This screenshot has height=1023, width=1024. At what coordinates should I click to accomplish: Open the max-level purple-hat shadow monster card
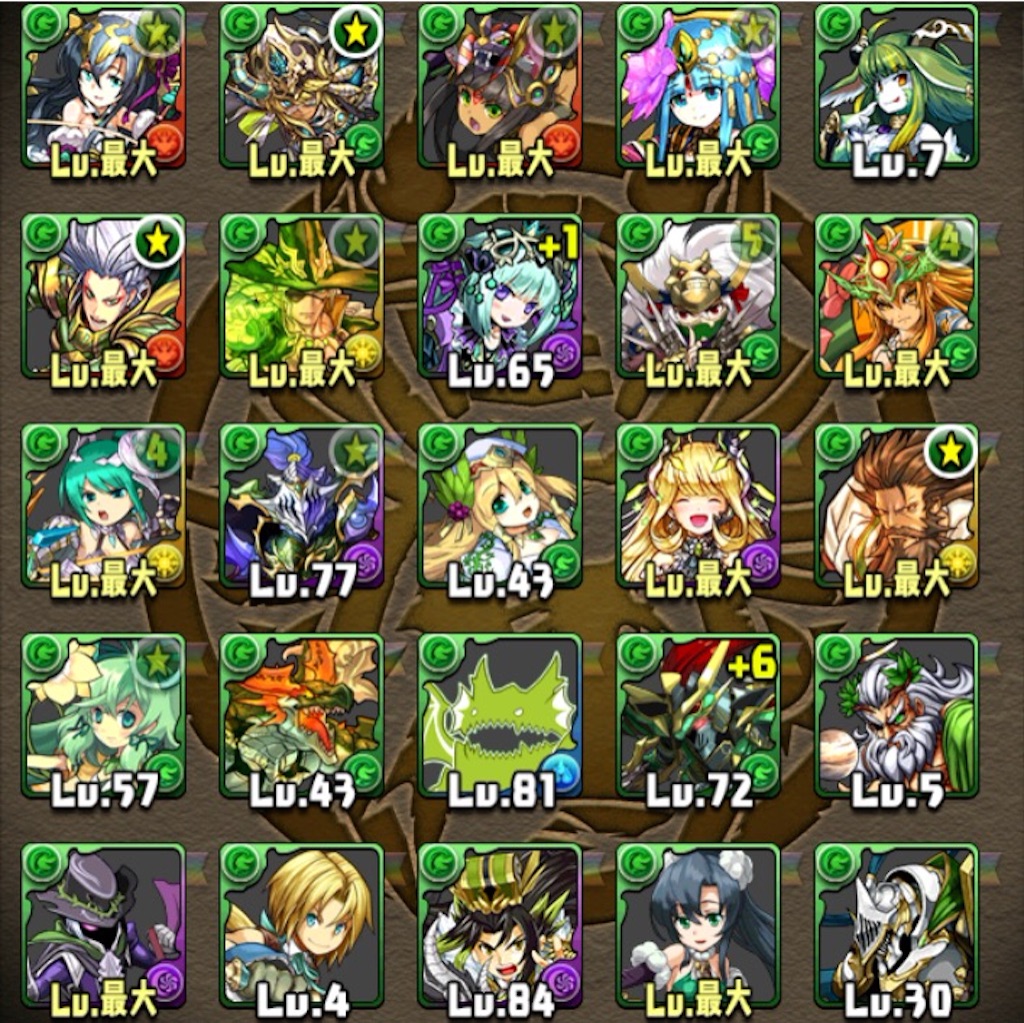tap(103, 925)
